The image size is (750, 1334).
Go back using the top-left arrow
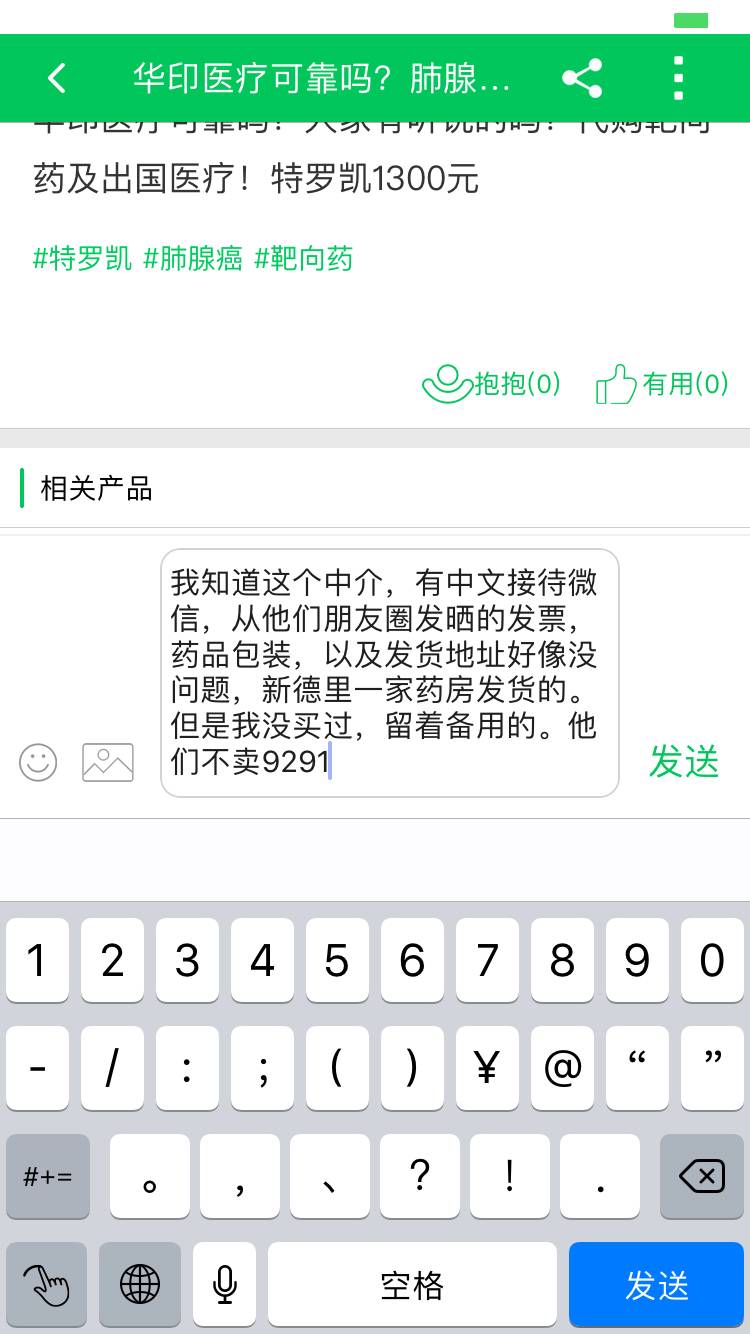57,78
